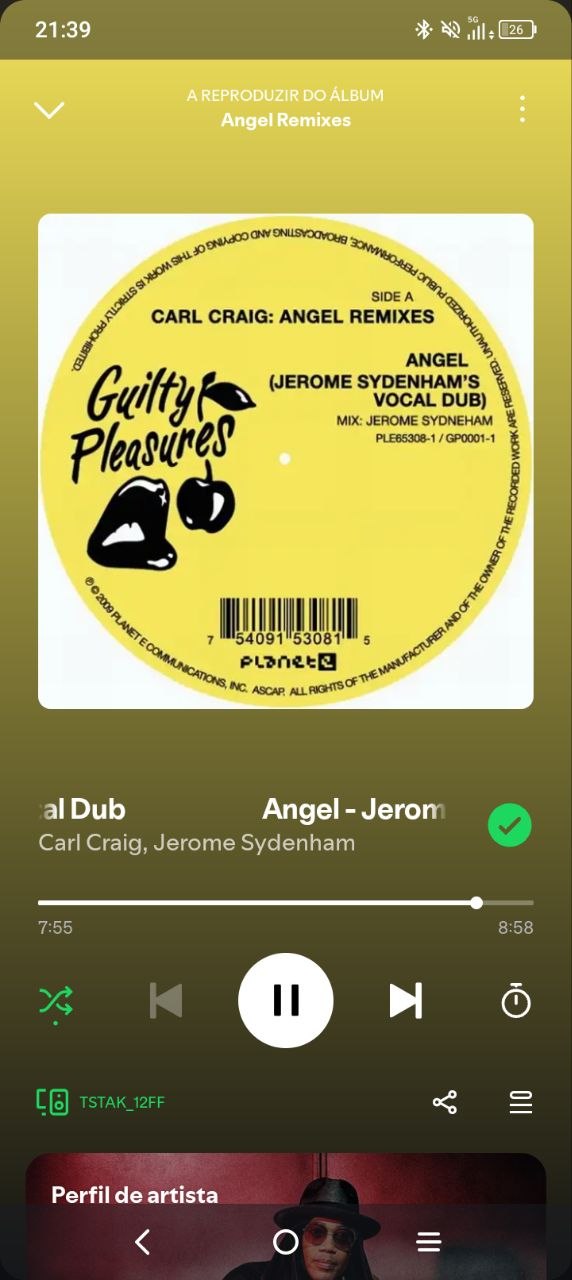Tap the green saved checkmark
Screen dimensions: 572x1280
point(509,825)
